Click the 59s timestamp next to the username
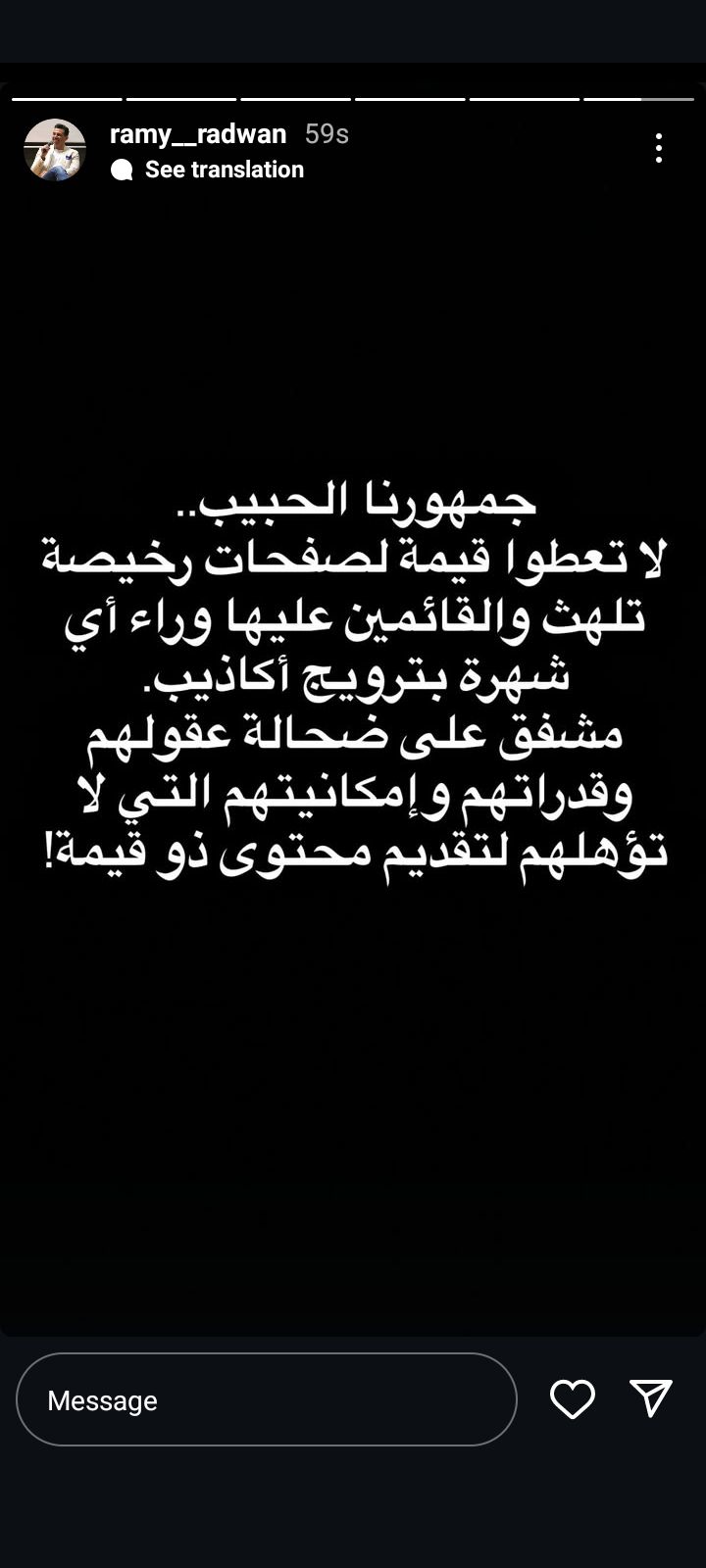The height and width of the screenshot is (1568, 706). coord(324,134)
